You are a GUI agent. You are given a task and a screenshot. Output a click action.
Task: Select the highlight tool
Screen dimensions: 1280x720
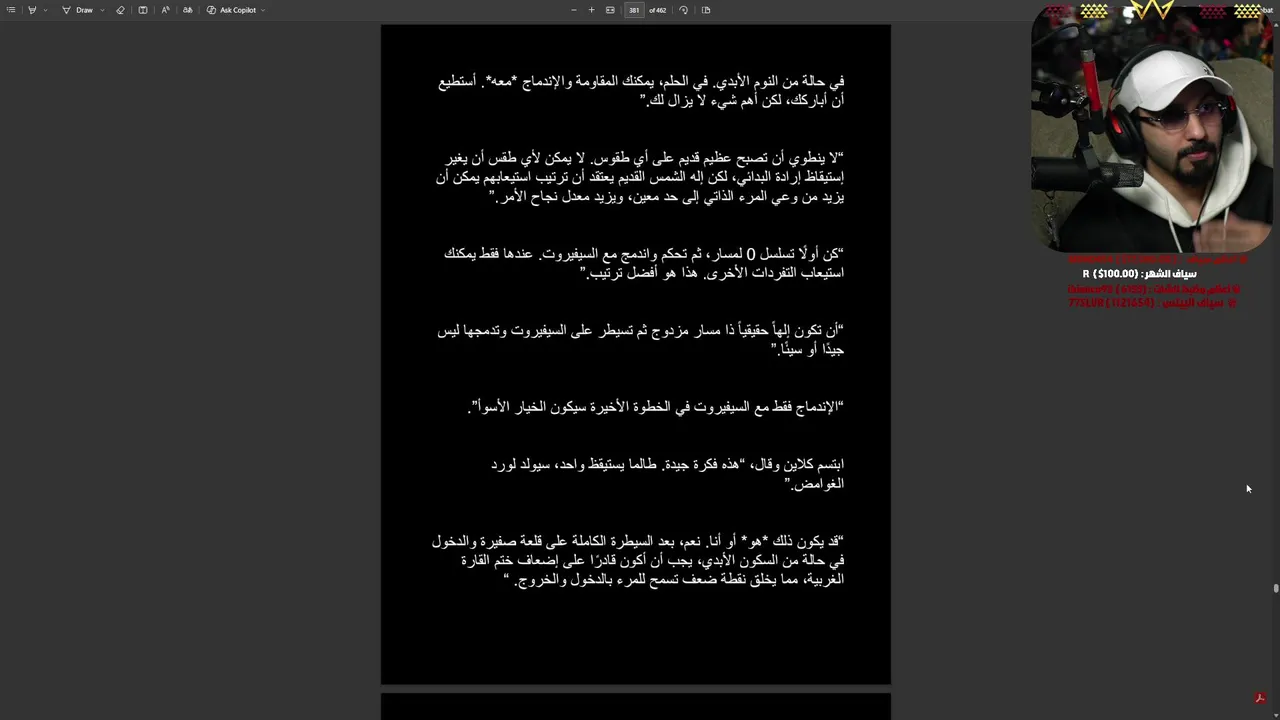(x=32, y=10)
